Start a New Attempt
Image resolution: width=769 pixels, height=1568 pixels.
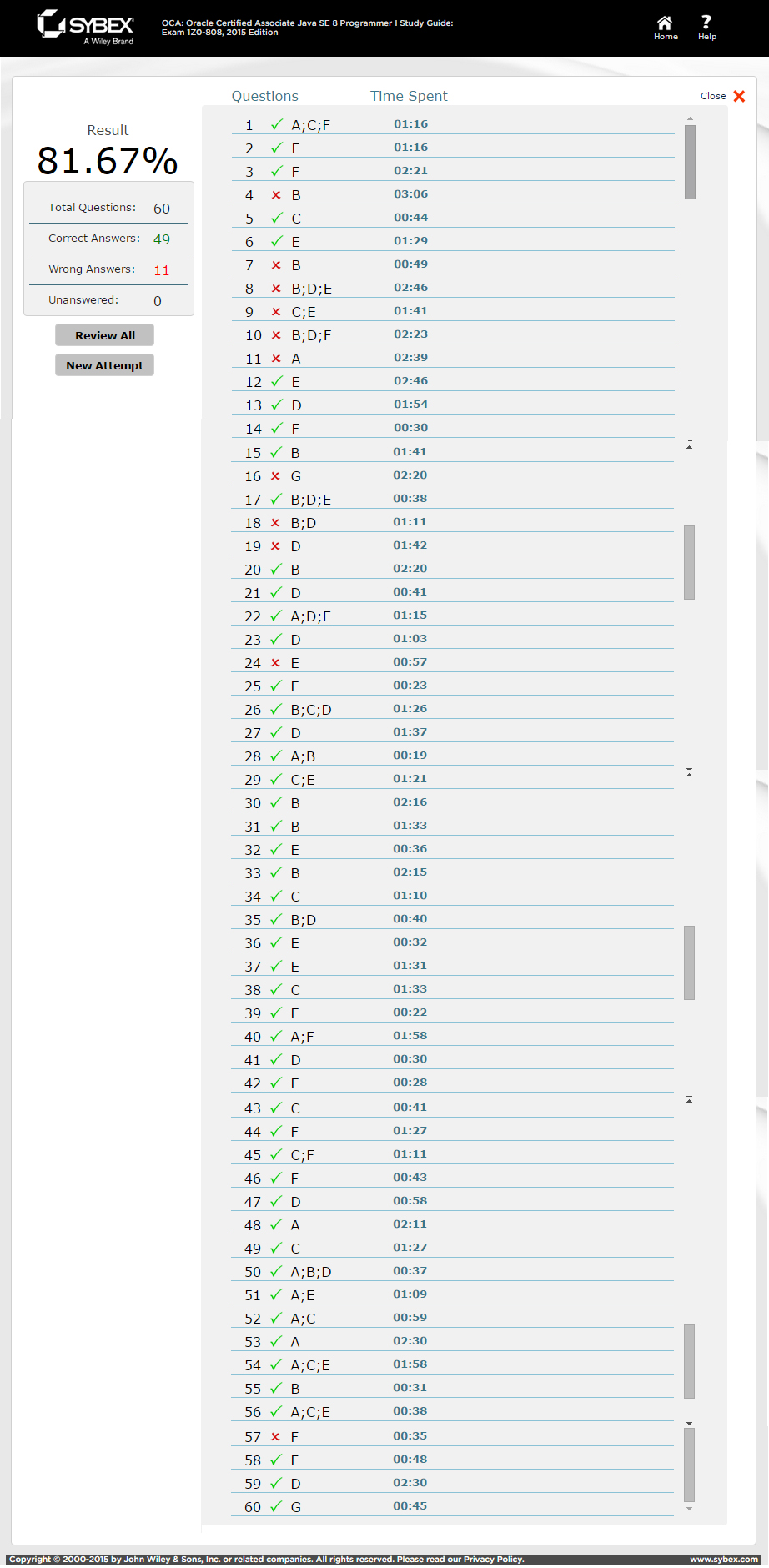pos(104,365)
